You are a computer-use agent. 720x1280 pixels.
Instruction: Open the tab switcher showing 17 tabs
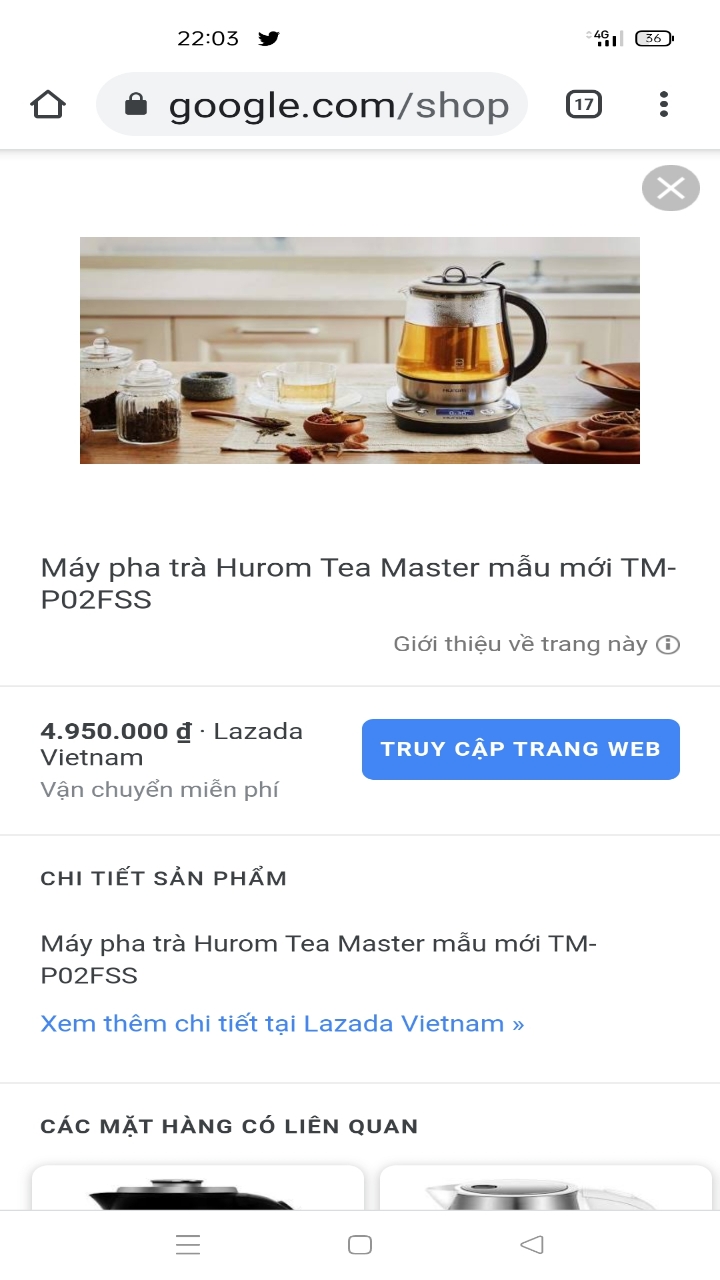tap(584, 104)
